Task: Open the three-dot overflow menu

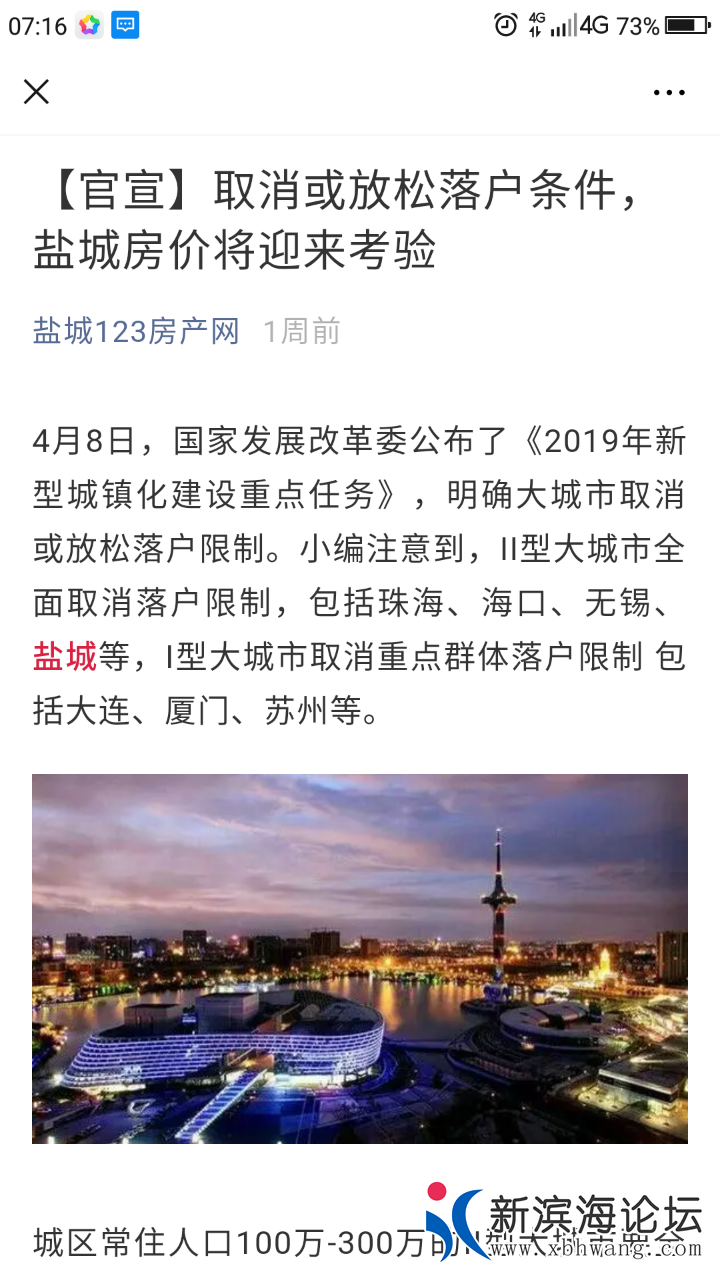Action: [x=669, y=93]
